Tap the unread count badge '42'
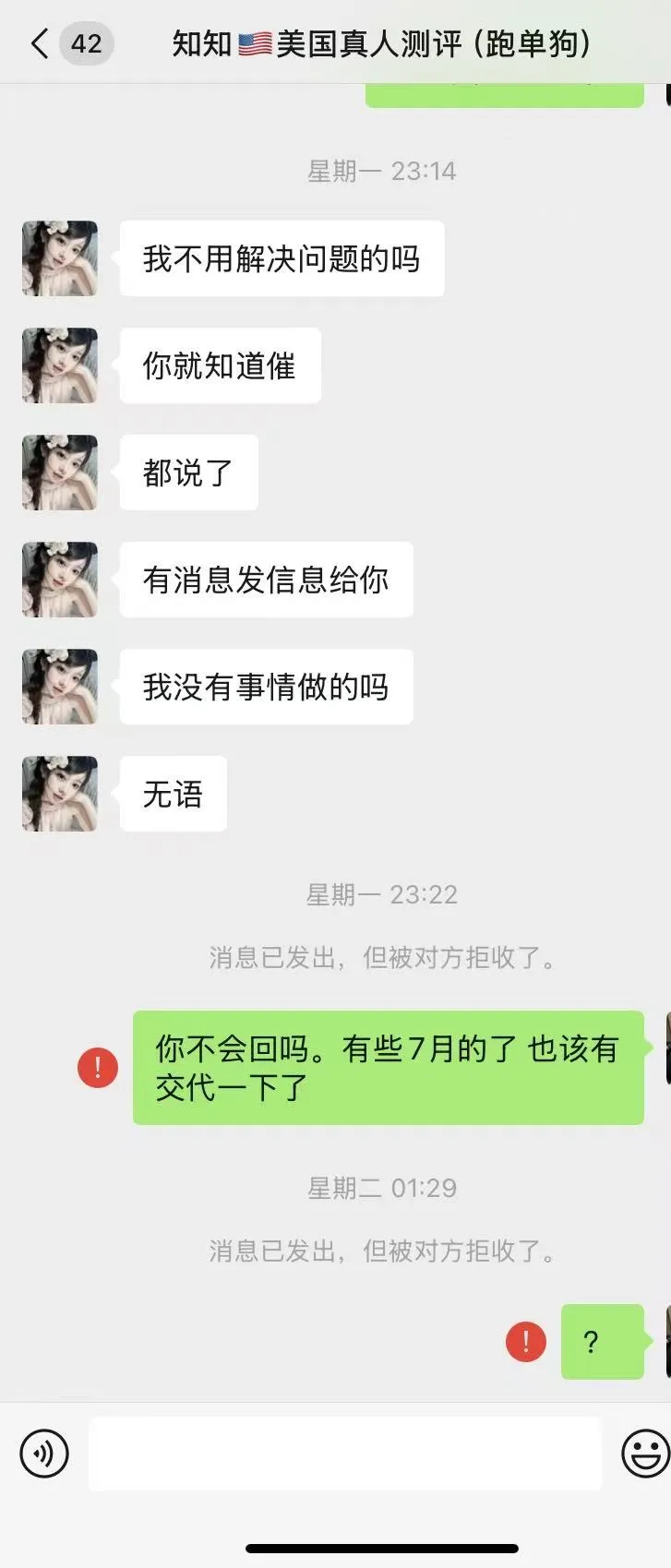Image resolution: width=671 pixels, height=1568 pixels. tap(81, 42)
